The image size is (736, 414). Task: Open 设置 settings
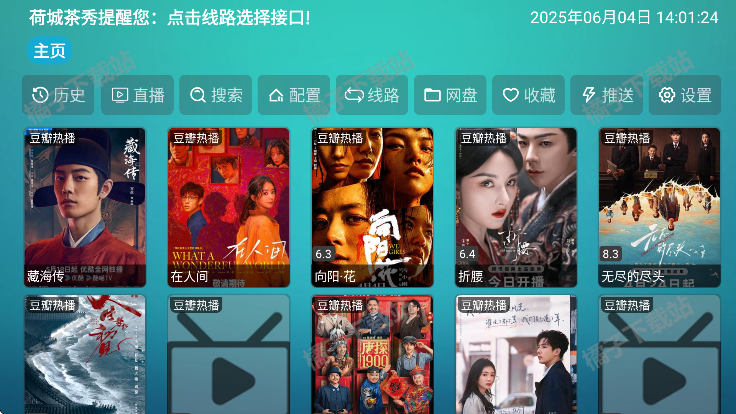(685, 95)
